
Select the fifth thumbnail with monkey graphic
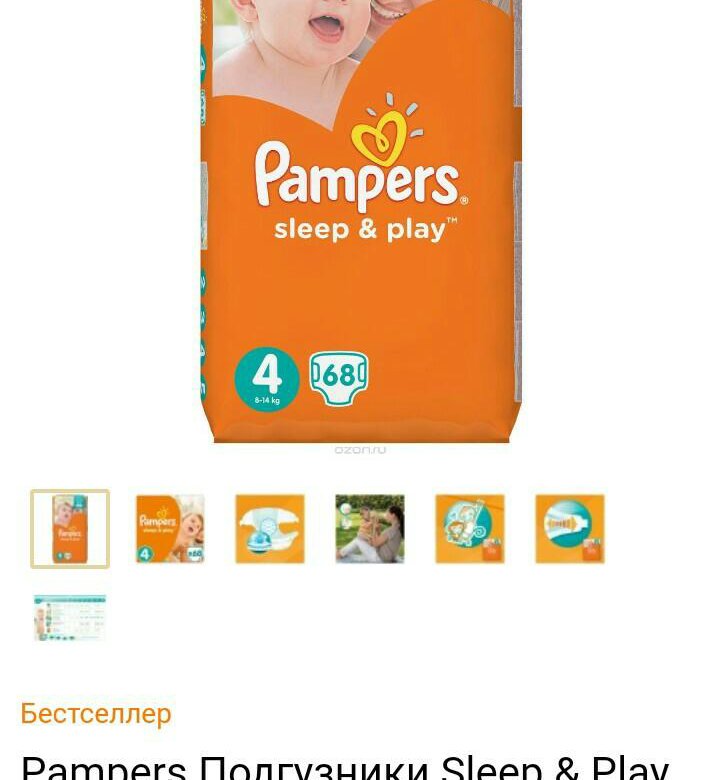[x=470, y=529]
